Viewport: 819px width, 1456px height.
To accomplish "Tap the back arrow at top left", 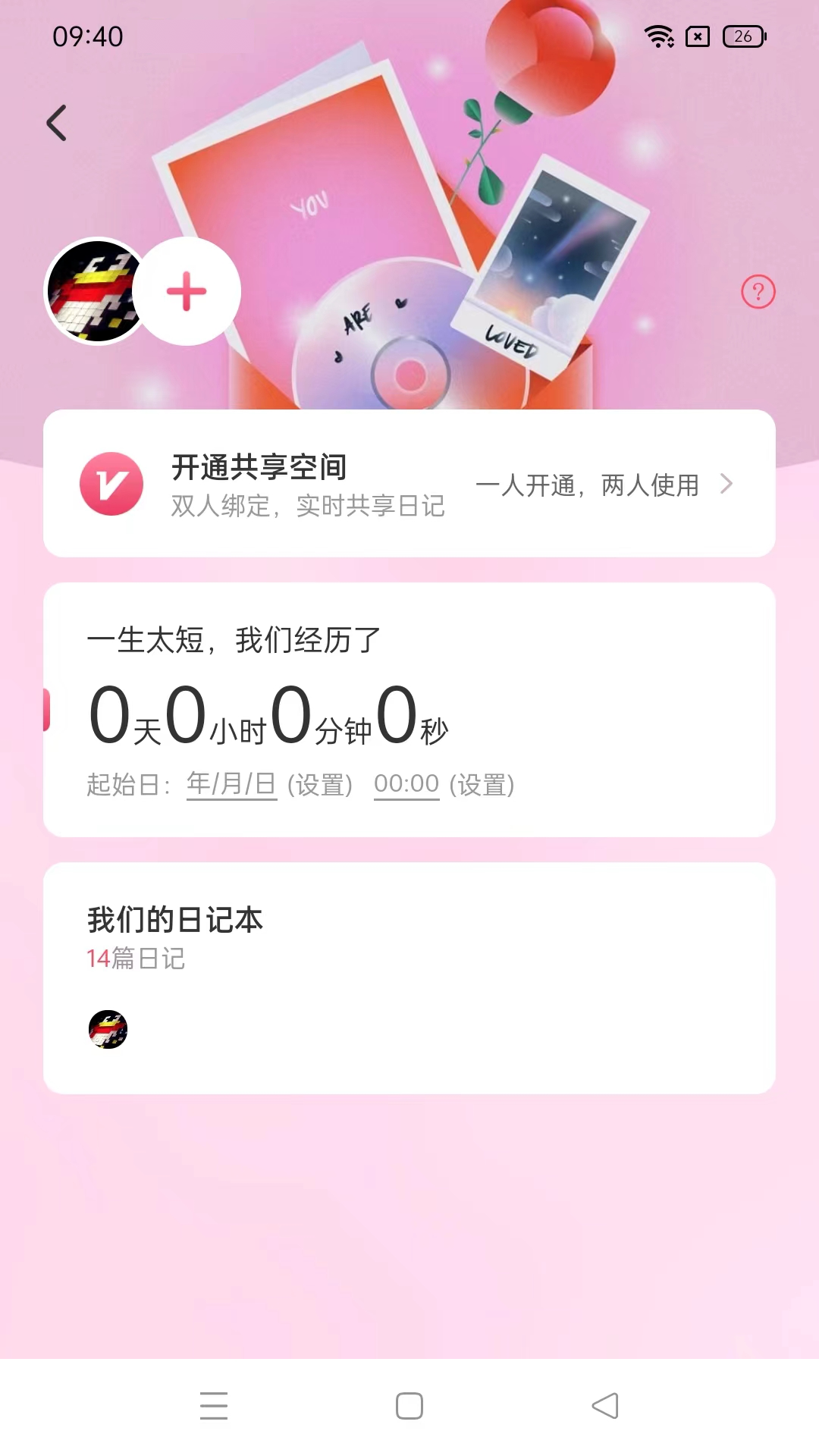I will click(x=57, y=123).
